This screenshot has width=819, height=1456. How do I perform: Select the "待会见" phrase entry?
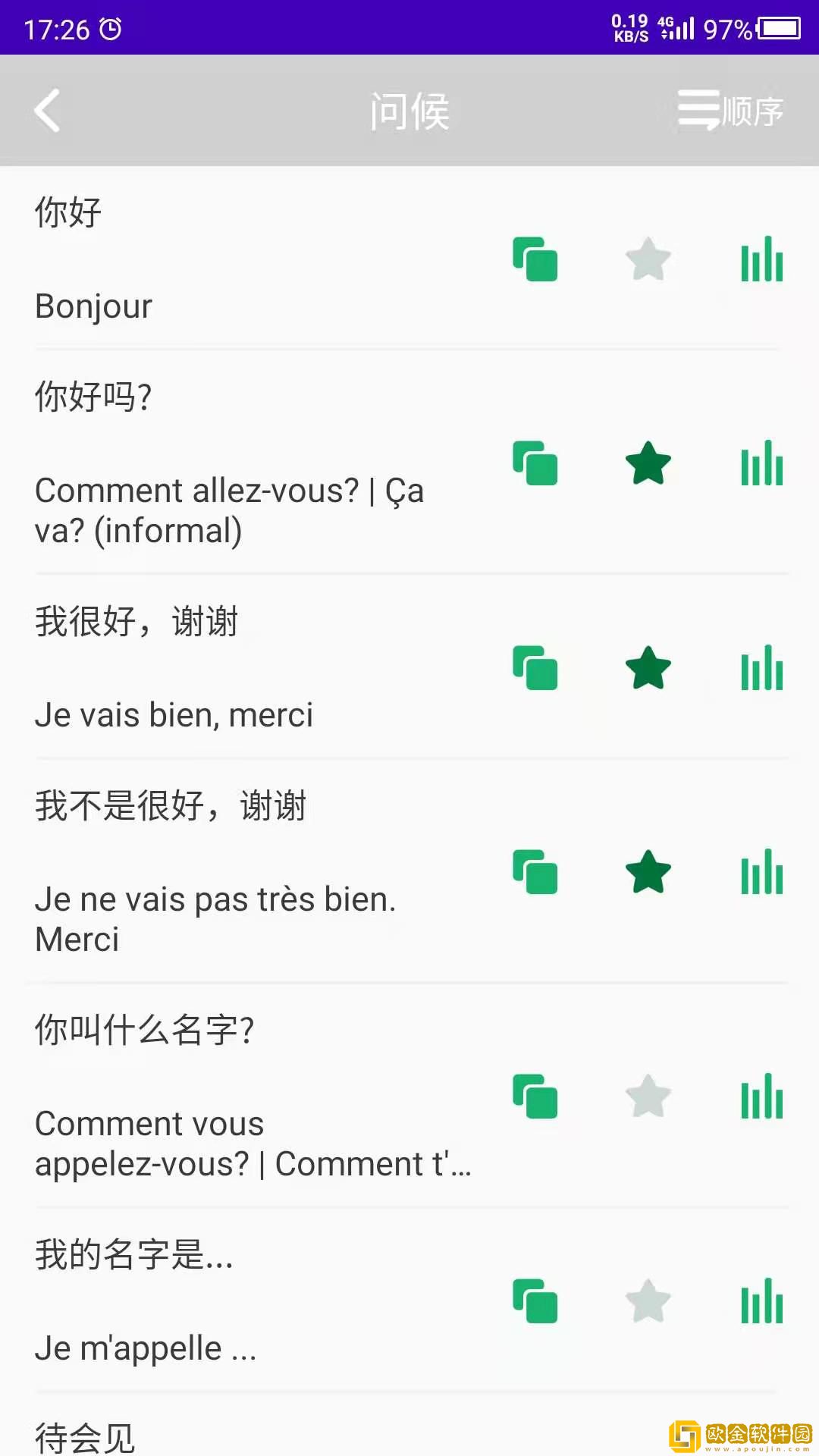tap(83, 1433)
